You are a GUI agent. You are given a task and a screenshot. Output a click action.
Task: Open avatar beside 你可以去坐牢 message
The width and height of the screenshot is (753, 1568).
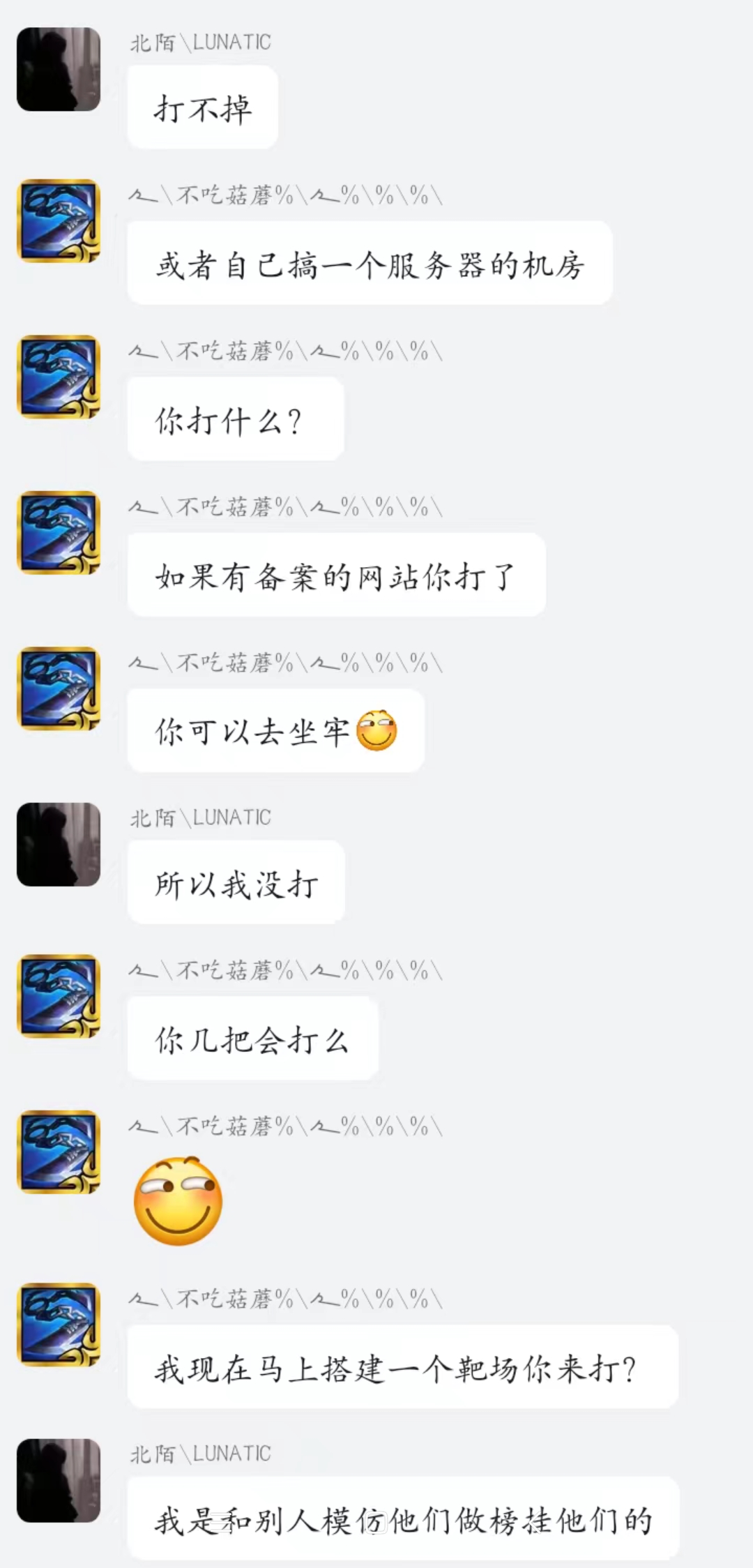59,688
